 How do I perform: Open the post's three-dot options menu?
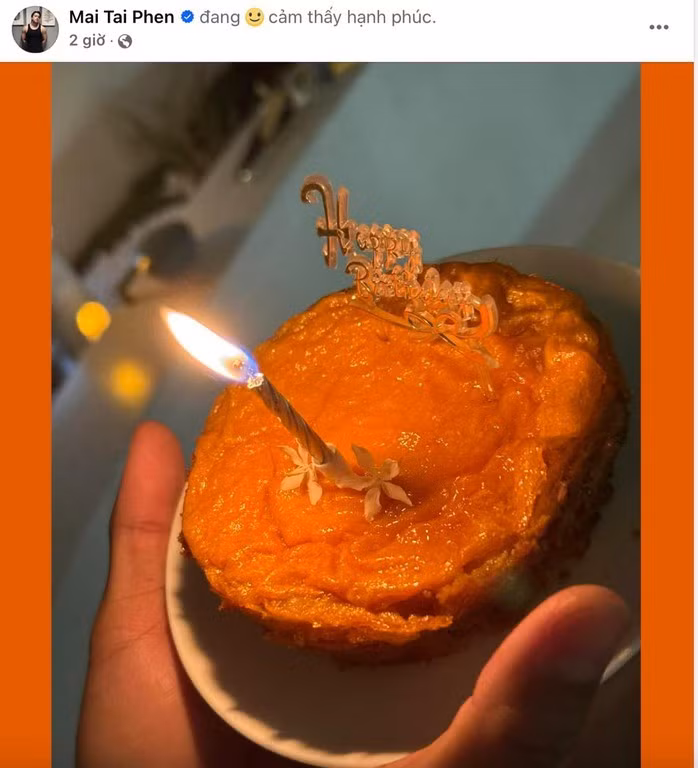click(658, 27)
